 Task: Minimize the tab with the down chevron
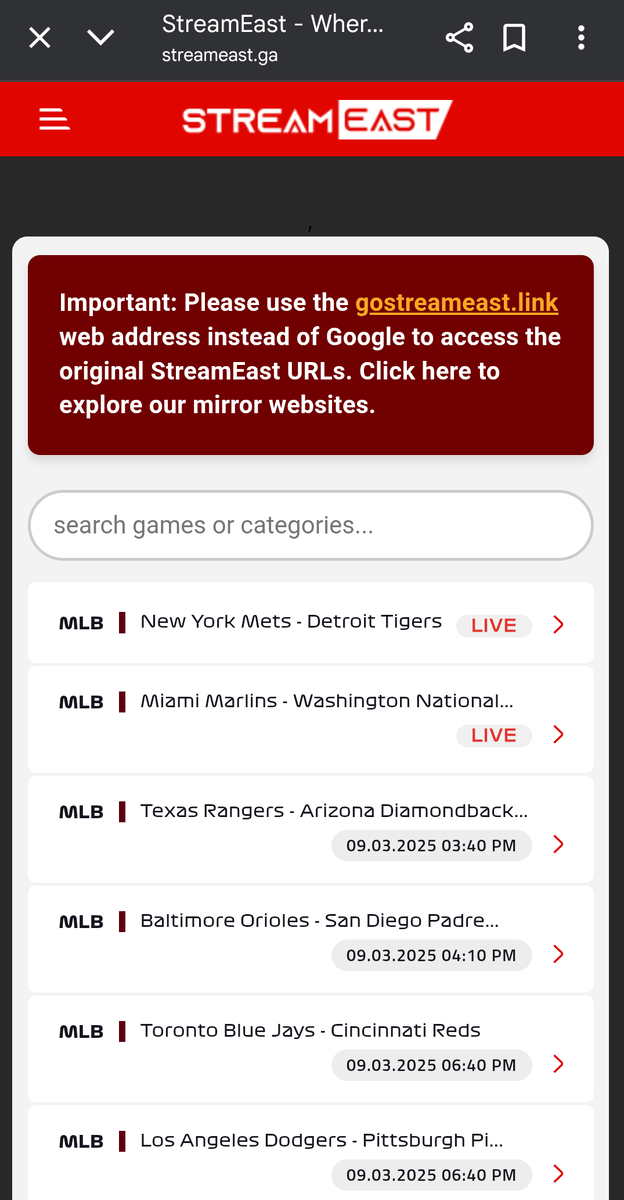point(101,38)
